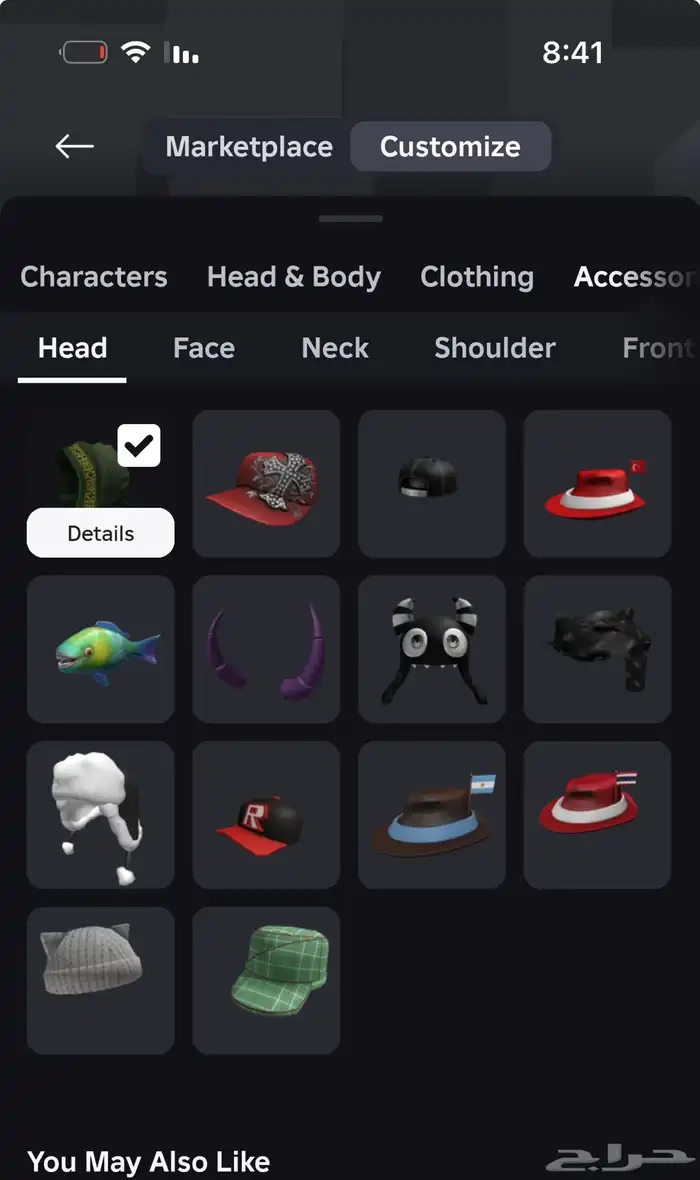Select the white fluffy ushanka hat

[x=100, y=815]
